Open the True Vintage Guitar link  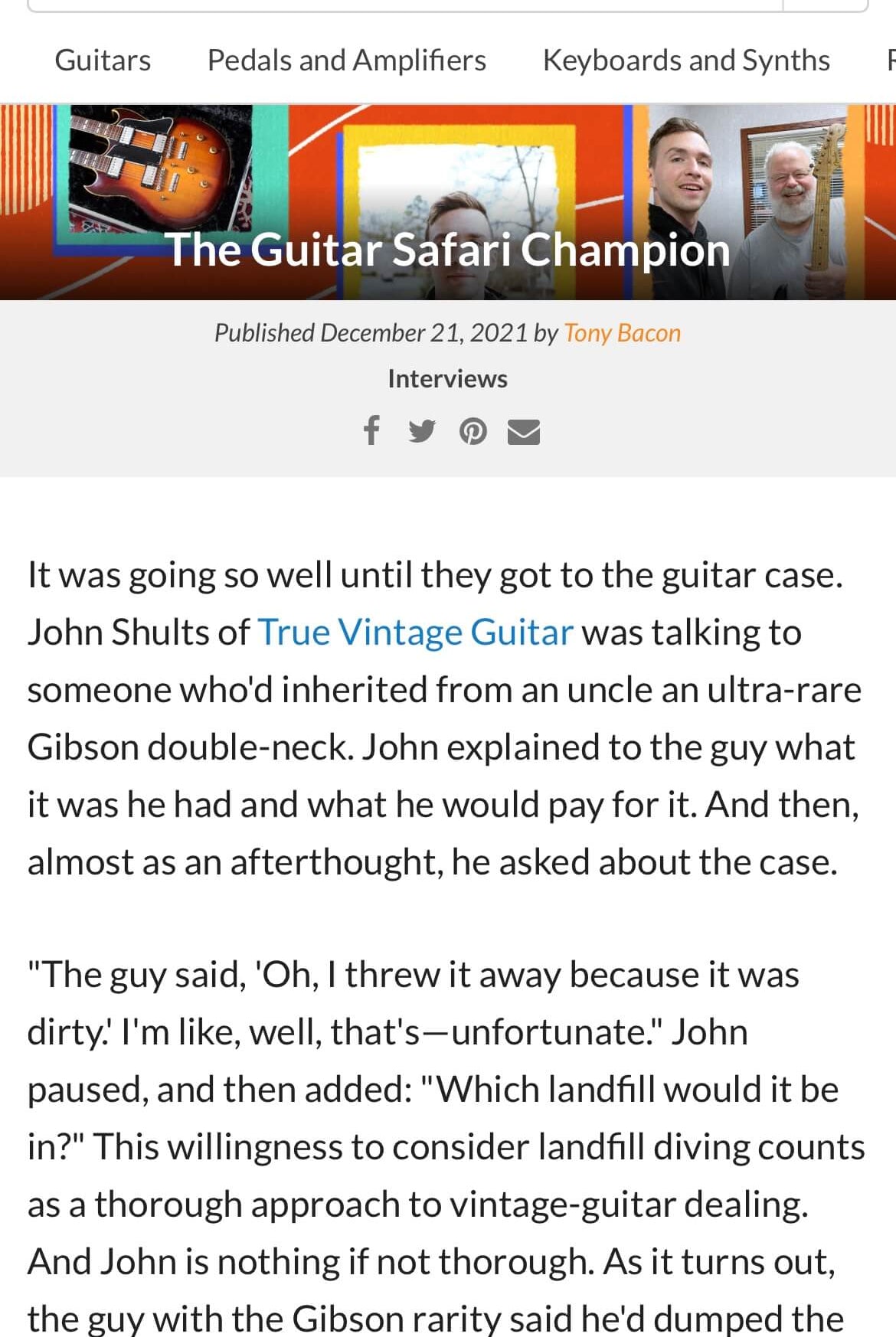coord(415,633)
